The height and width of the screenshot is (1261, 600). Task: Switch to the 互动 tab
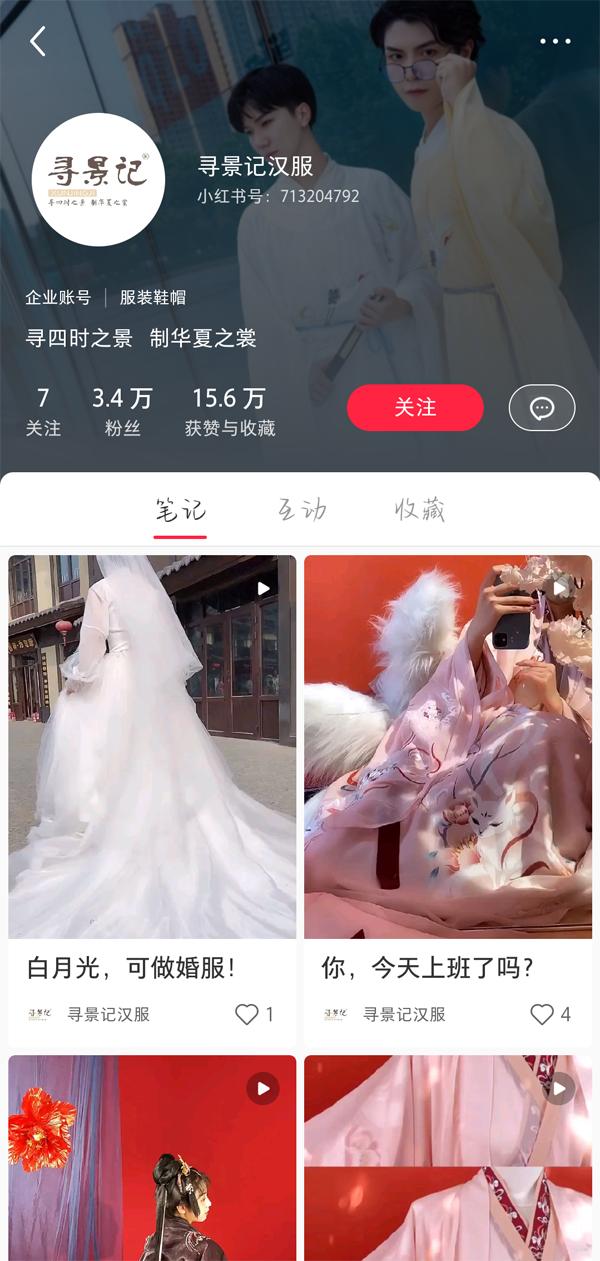point(301,510)
